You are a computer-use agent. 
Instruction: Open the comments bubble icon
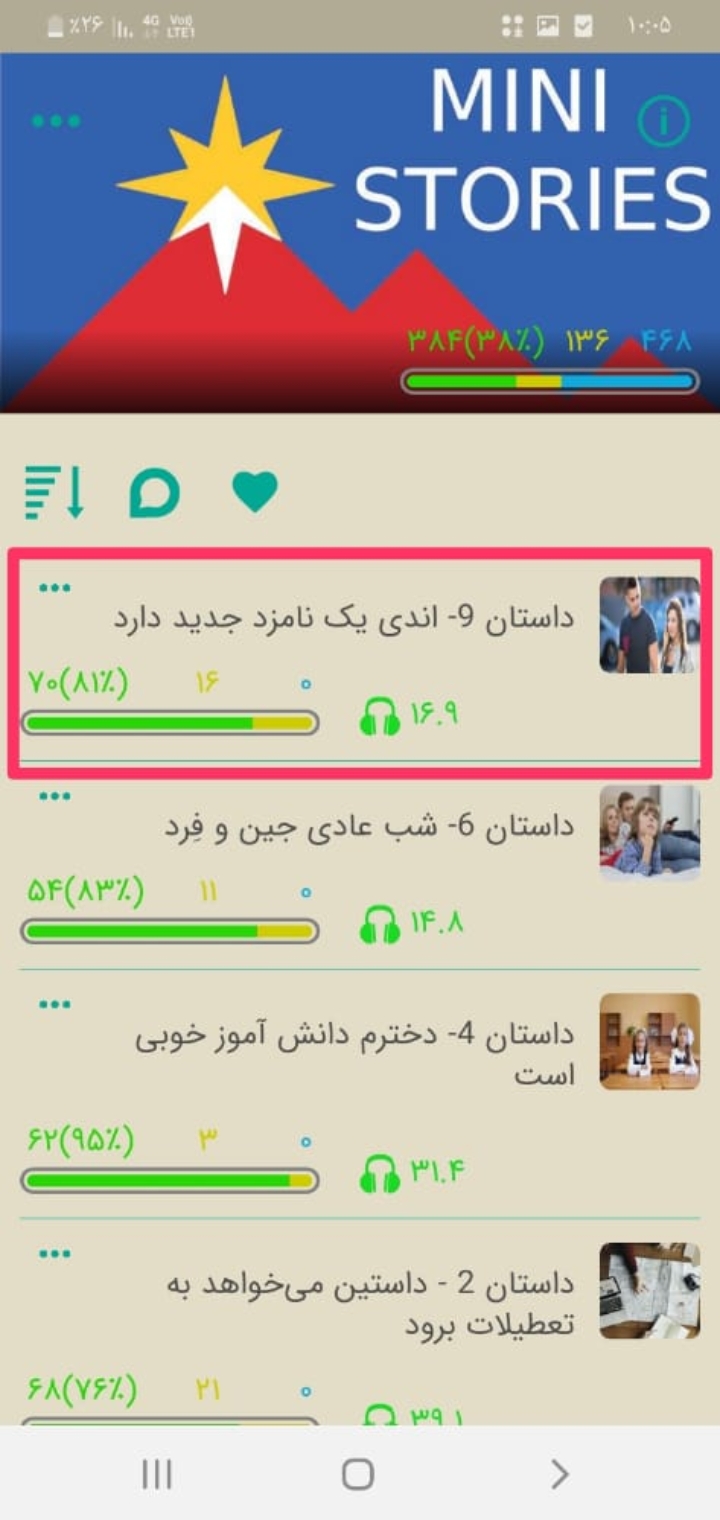pos(155,493)
